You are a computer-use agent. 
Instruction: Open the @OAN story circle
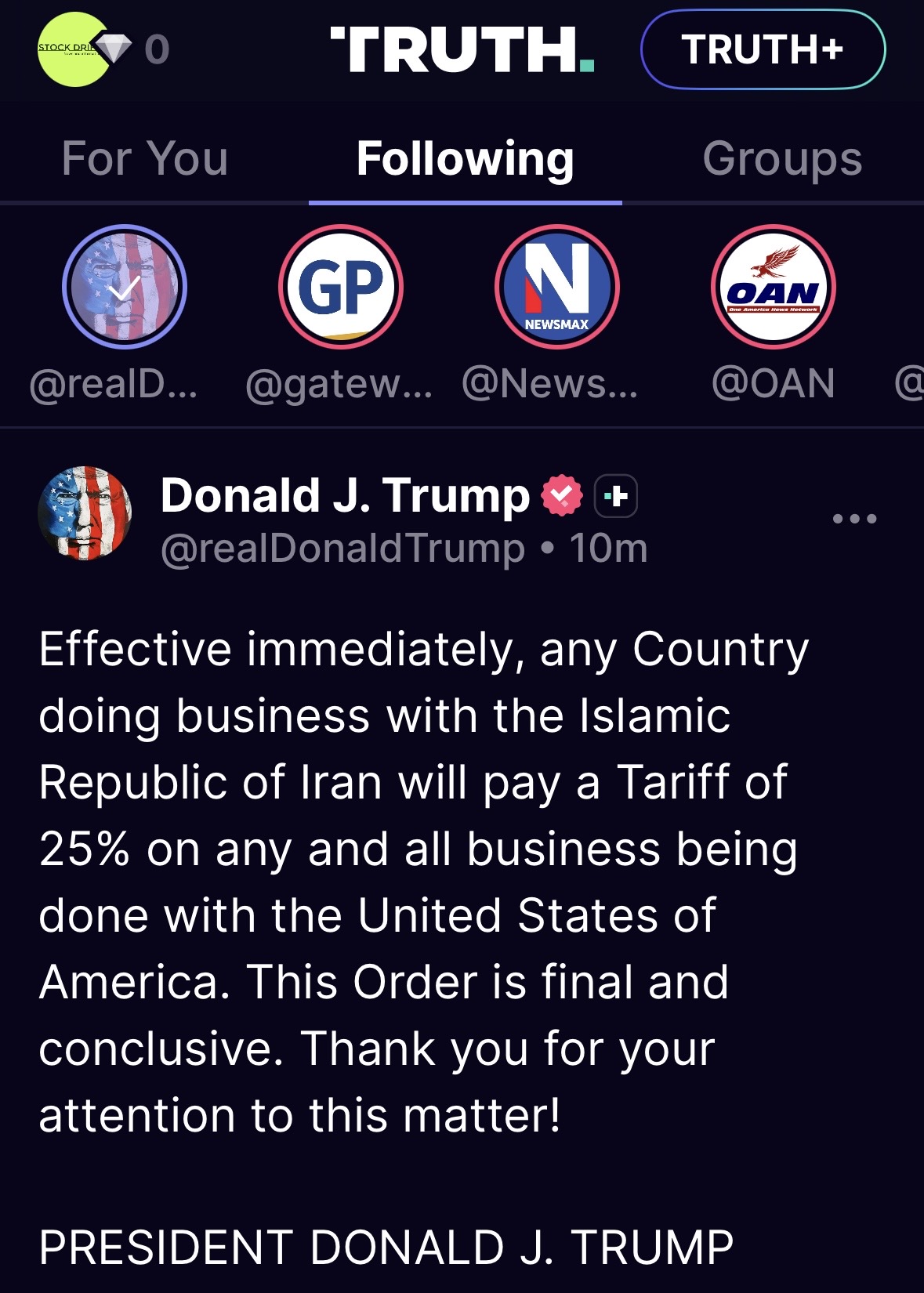tap(774, 287)
